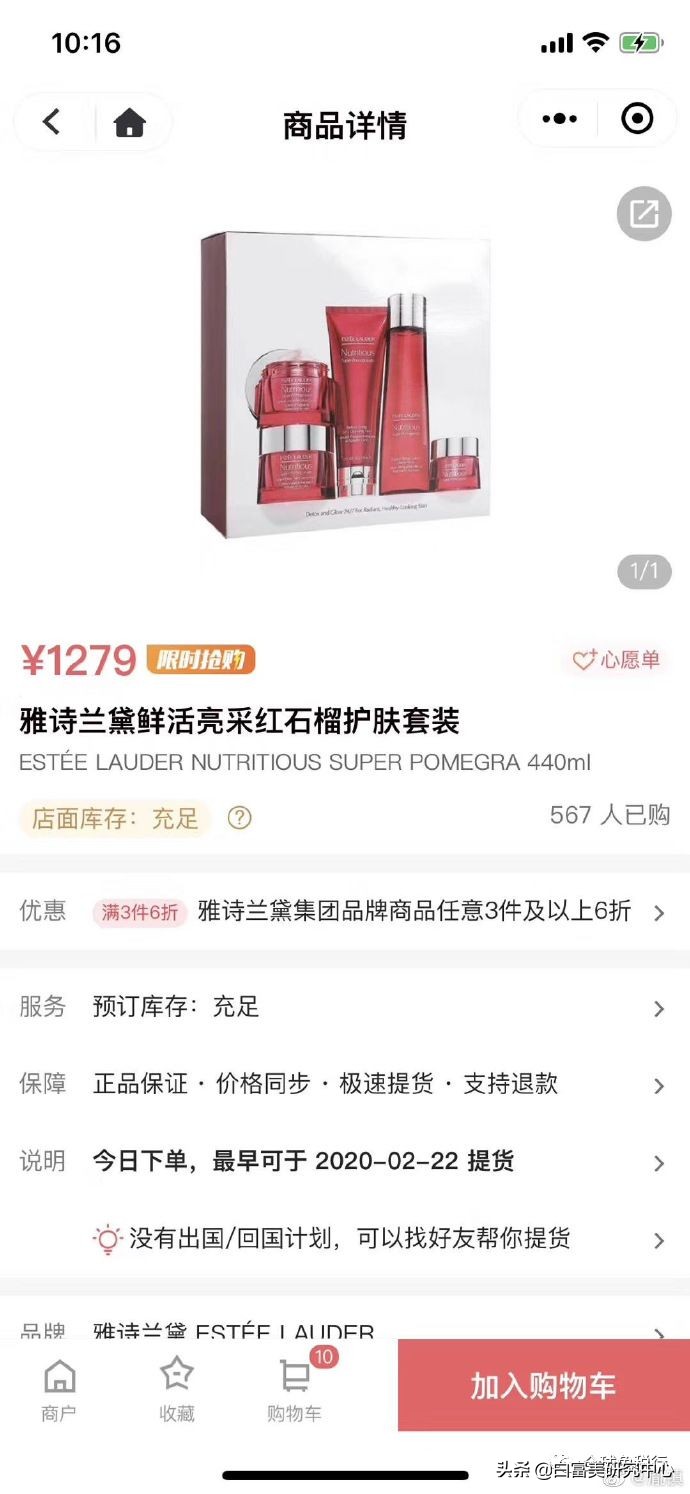Go back to the previous page
Image resolution: width=690 pixels, height=1494 pixels.
click(x=52, y=122)
